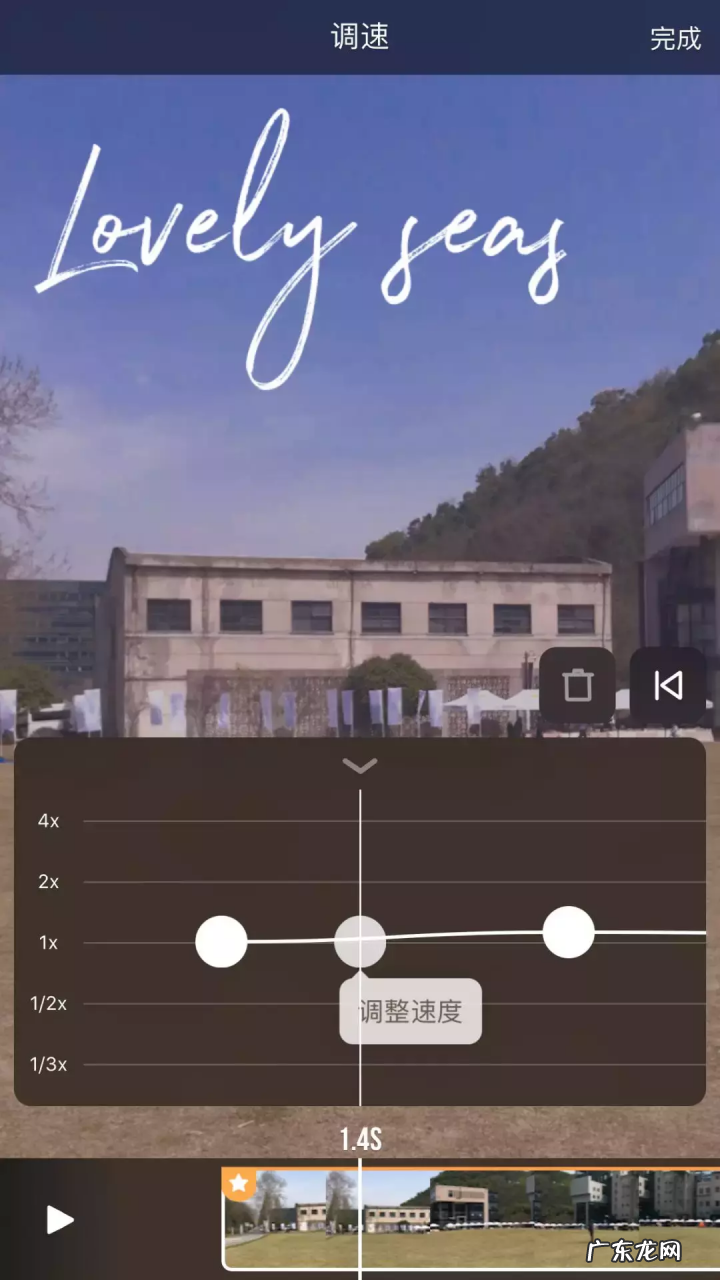The width and height of the screenshot is (720, 1280).
Task: Tap 完成 to finish speed editing
Action: click(x=675, y=39)
